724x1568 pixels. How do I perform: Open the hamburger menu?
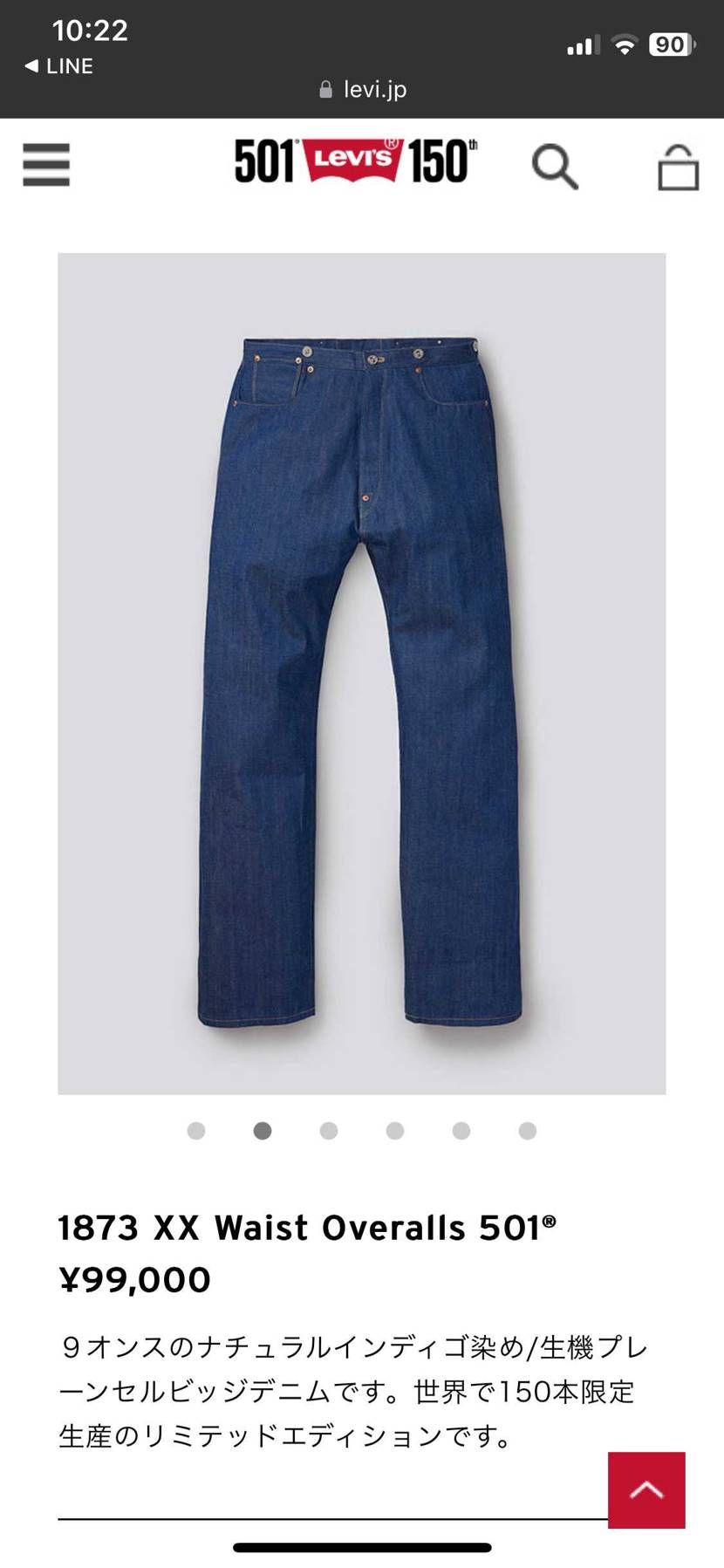(46, 165)
